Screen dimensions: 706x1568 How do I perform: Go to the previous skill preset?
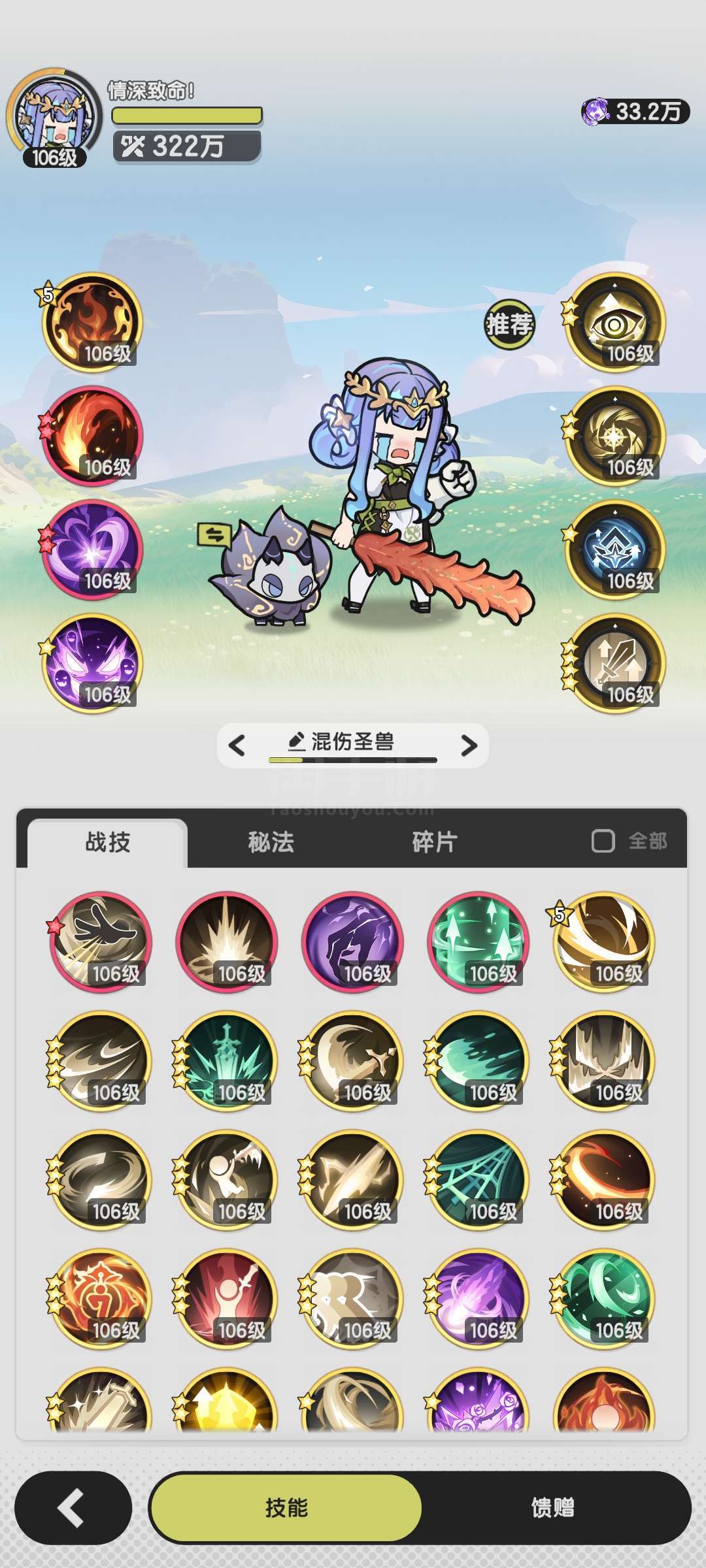(x=237, y=745)
